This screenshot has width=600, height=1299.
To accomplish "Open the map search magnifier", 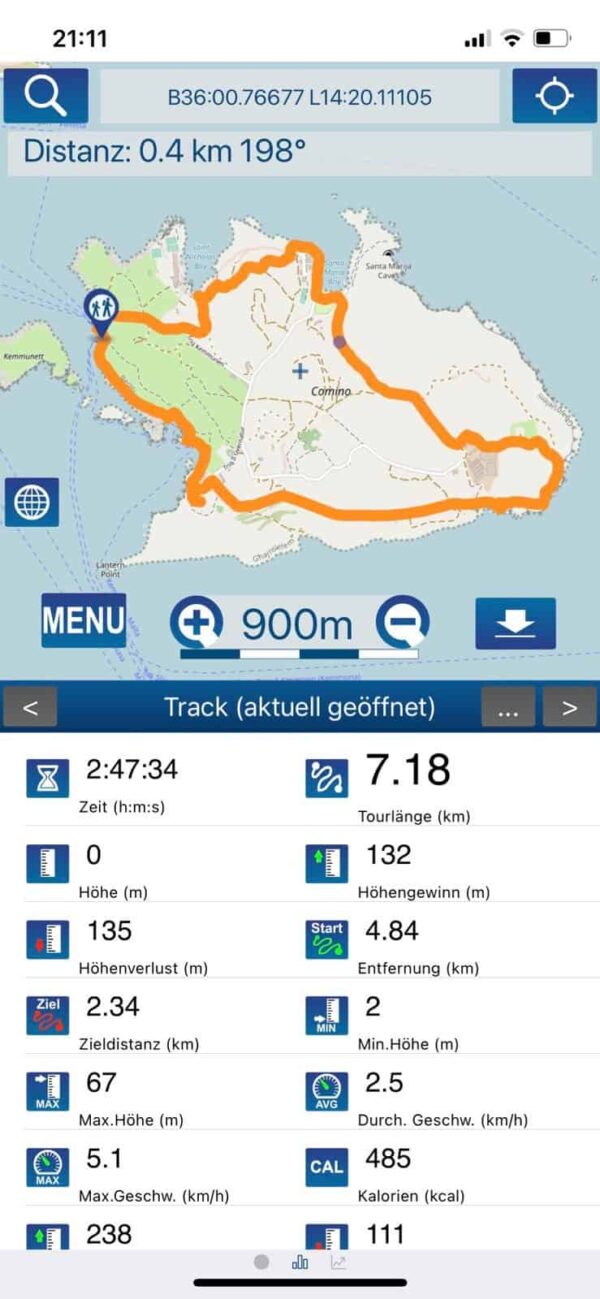I will 46,96.
